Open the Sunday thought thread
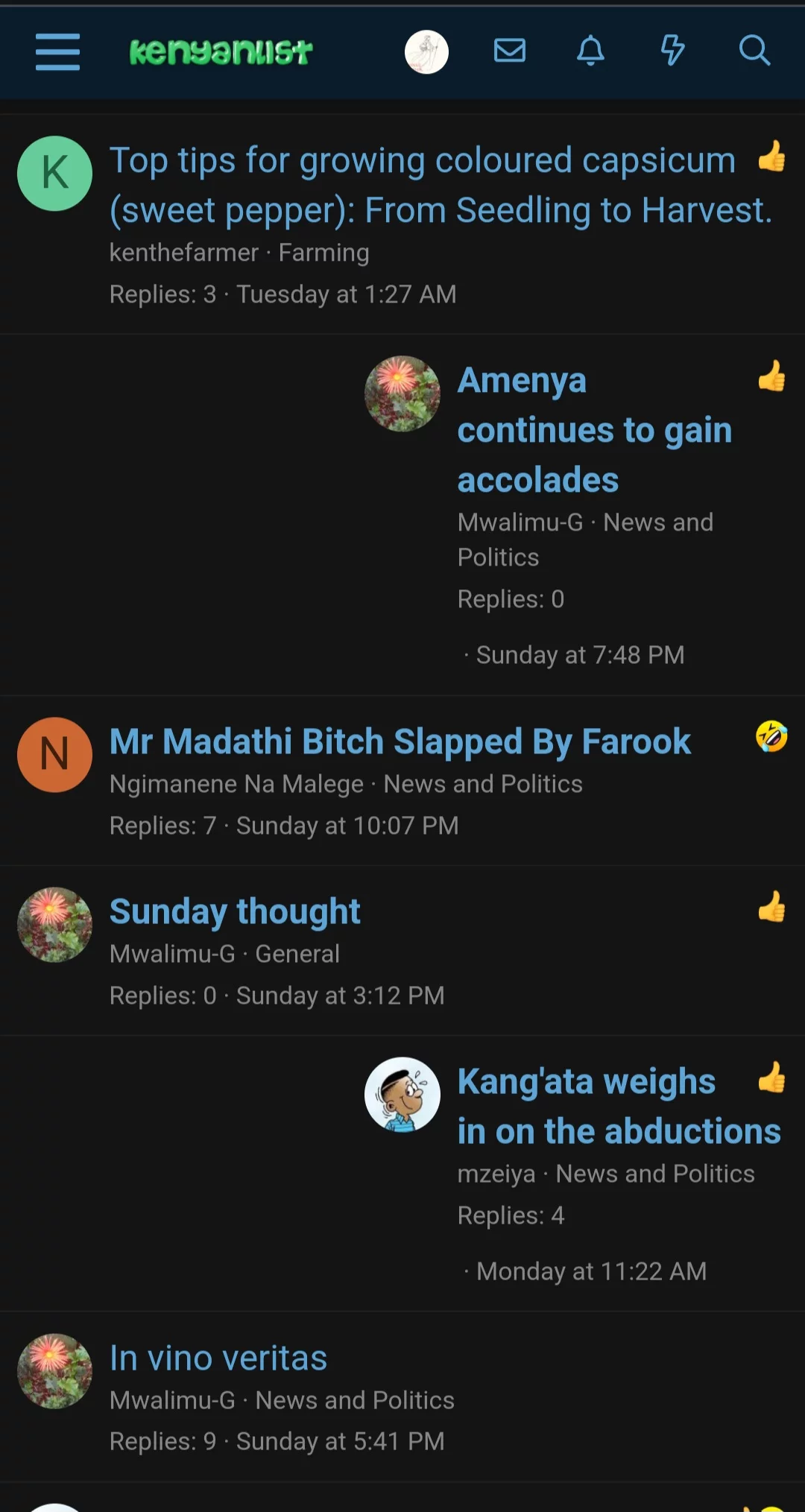The height and width of the screenshot is (1512, 805). coord(235,911)
